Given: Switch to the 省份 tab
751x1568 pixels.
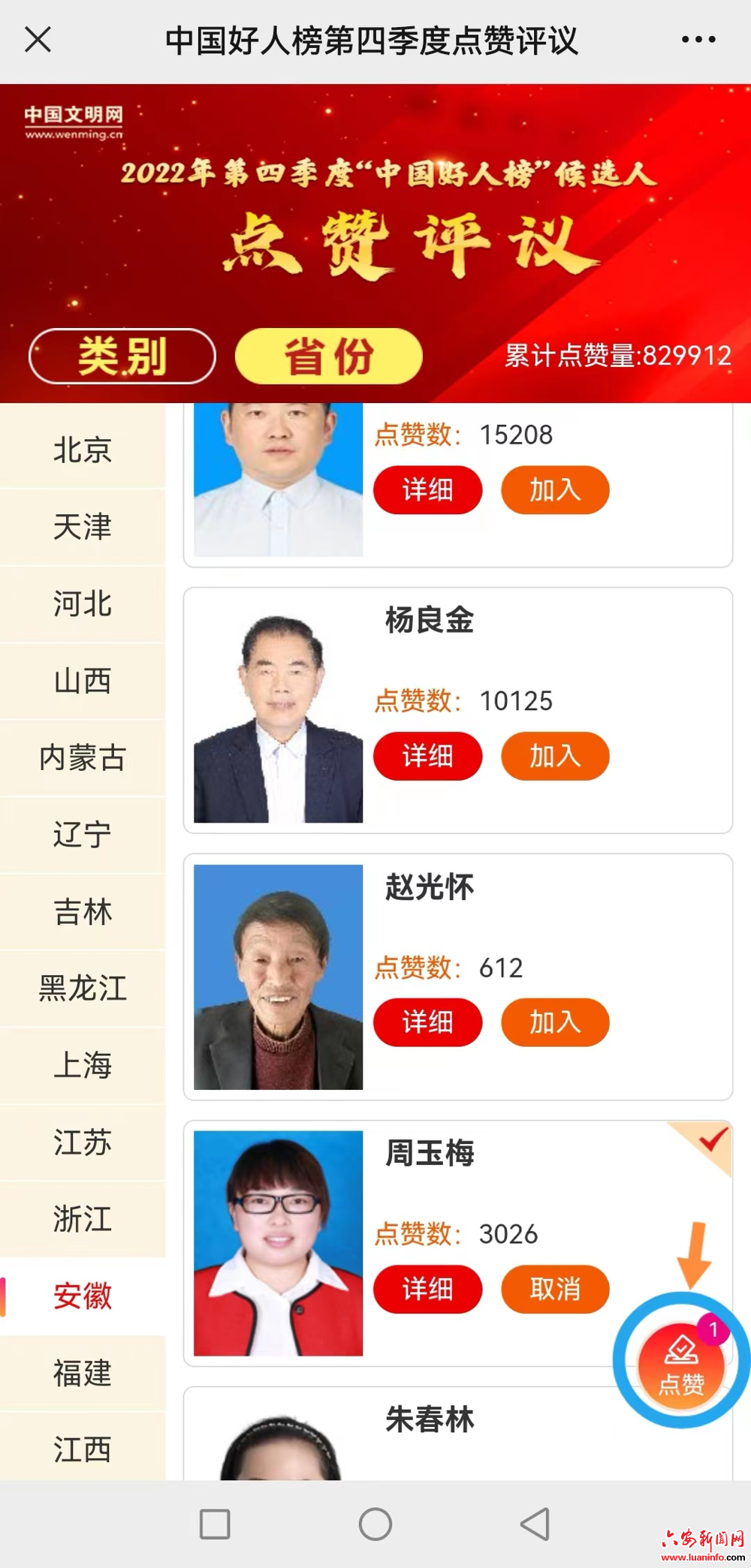Looking at the screenshot, I should point(328,356).
